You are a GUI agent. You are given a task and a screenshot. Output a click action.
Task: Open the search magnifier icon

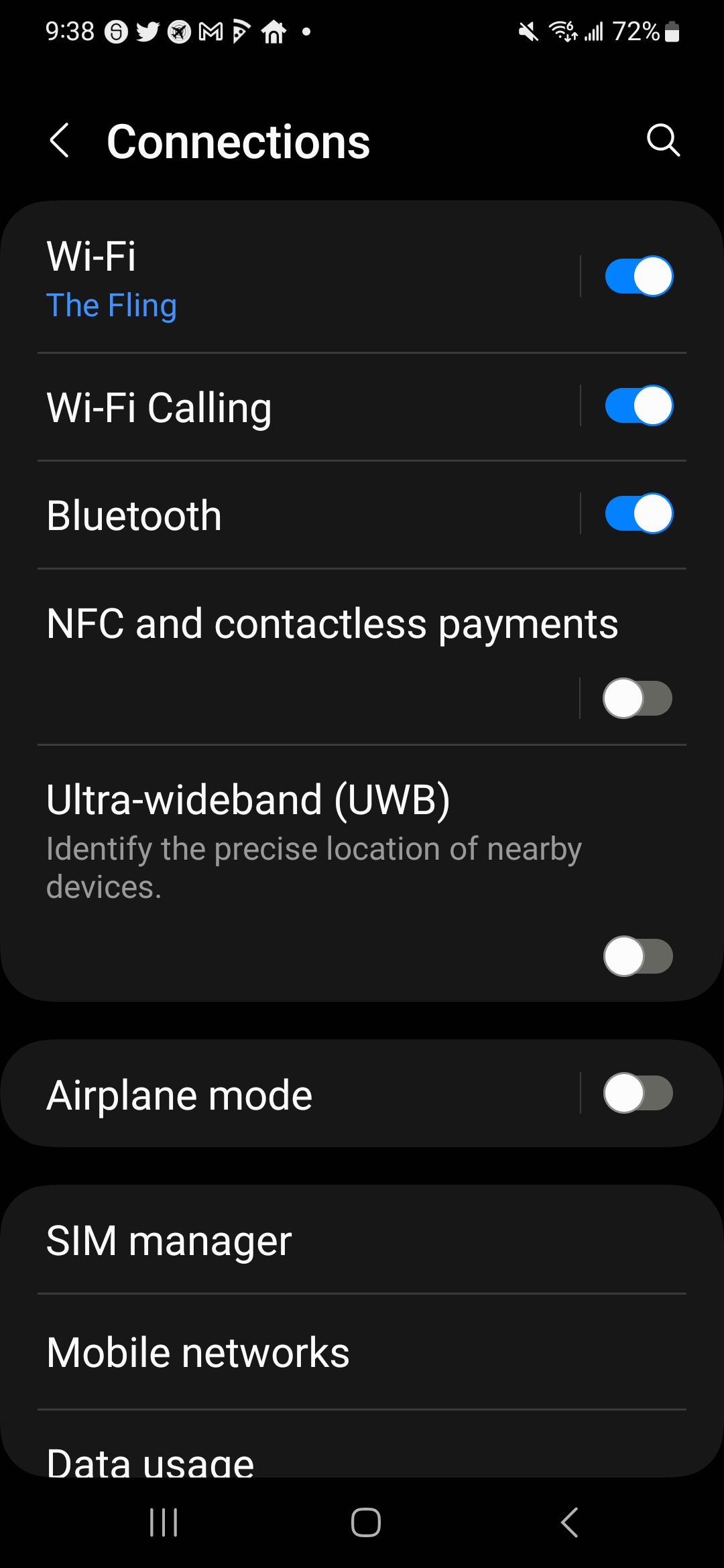click(663, 141)
